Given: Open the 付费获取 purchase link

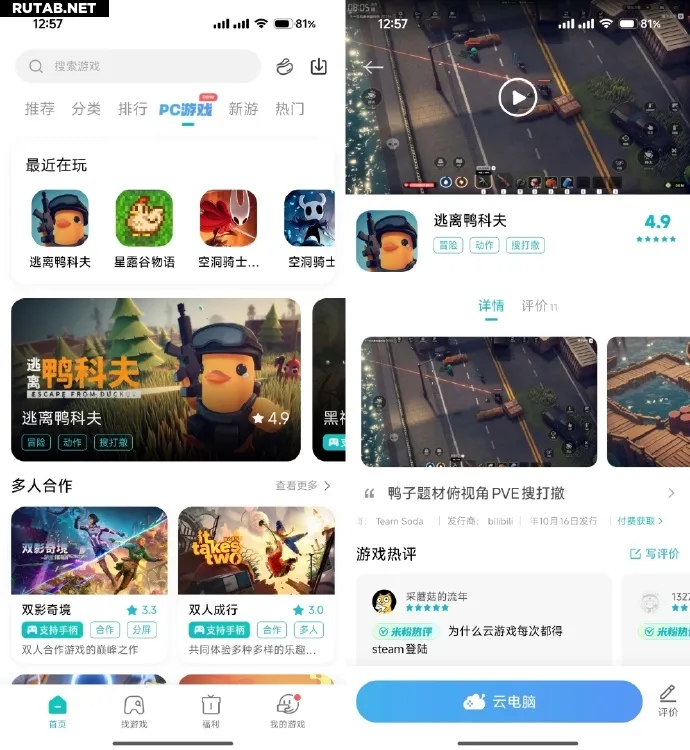Looking at the screenshot, I should click(639, 521).
